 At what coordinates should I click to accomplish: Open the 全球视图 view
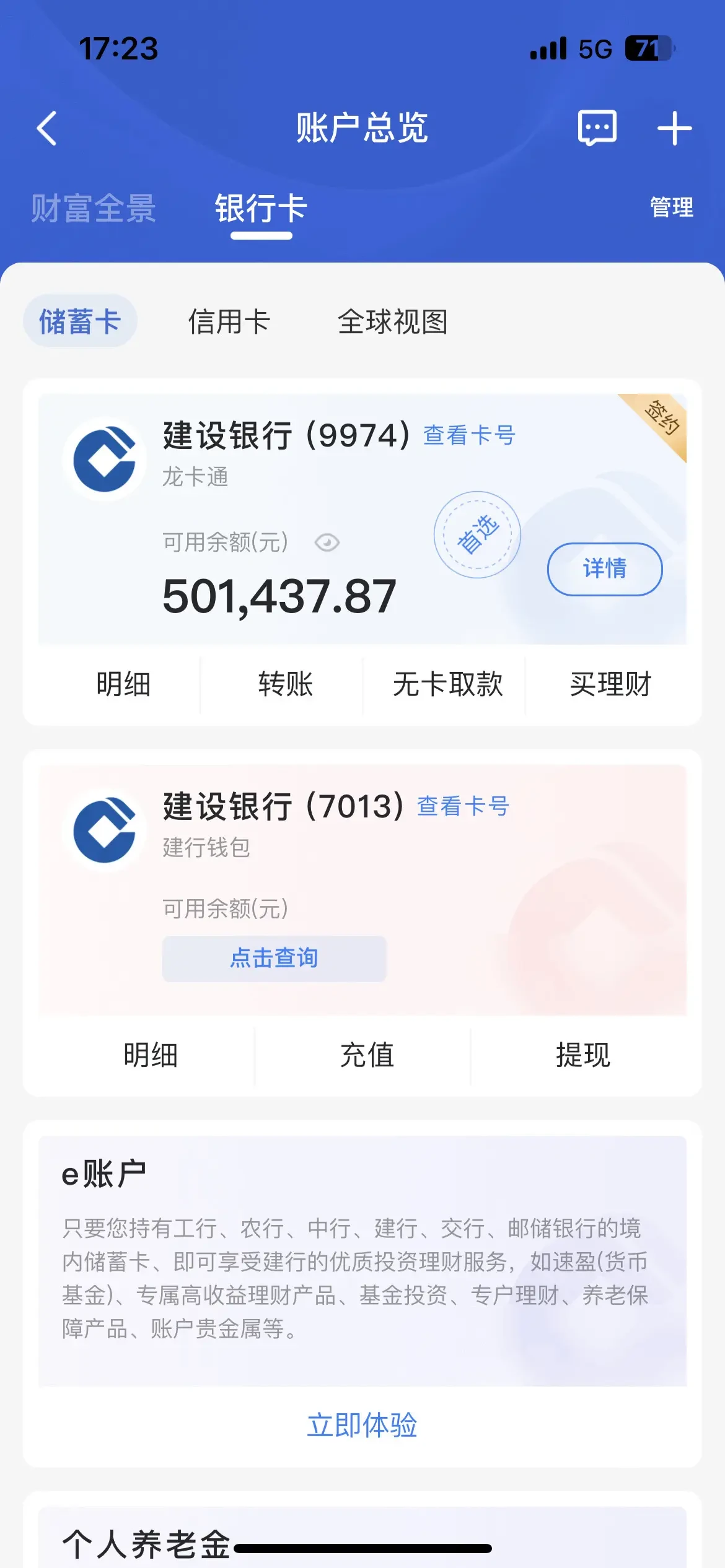(x=392, y=321)
